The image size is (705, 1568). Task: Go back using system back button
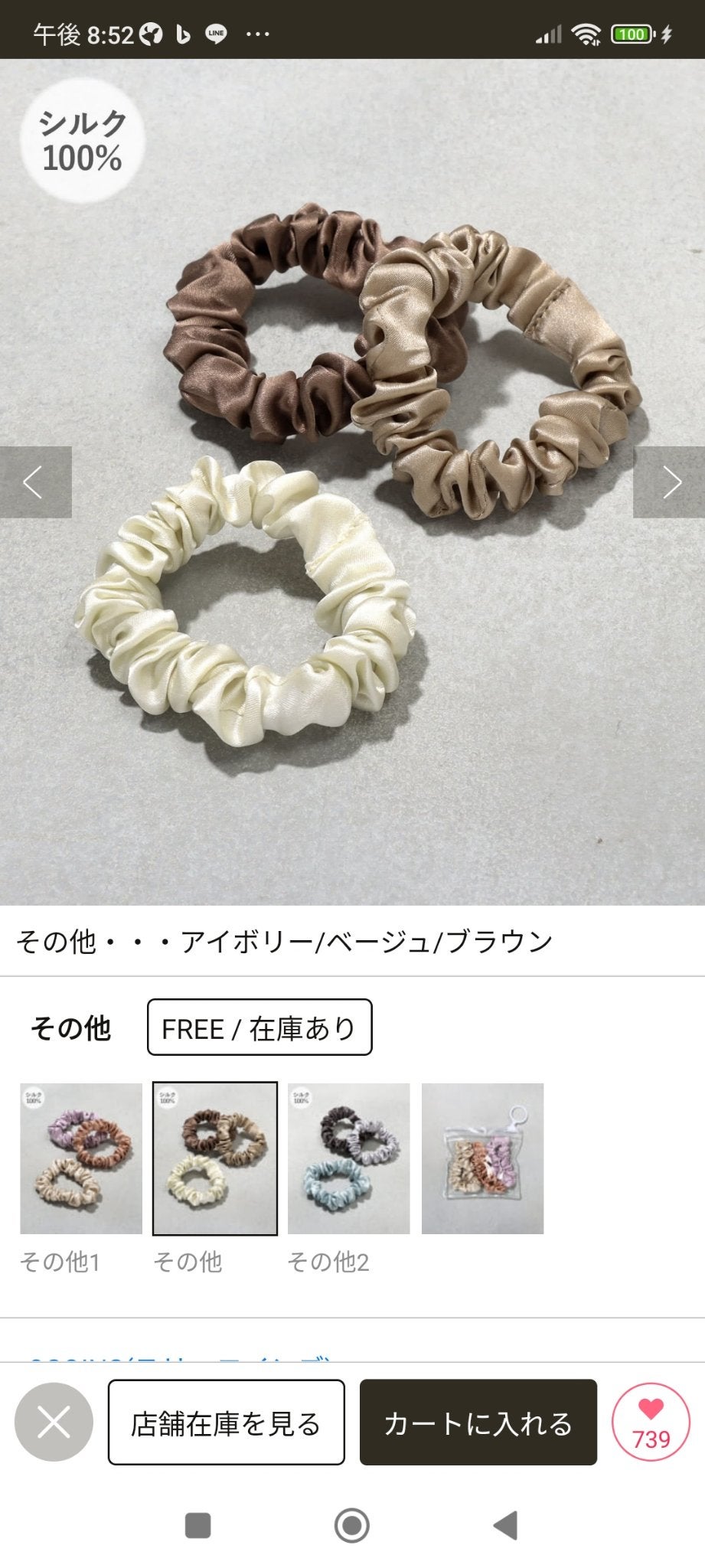point(506,1525)
